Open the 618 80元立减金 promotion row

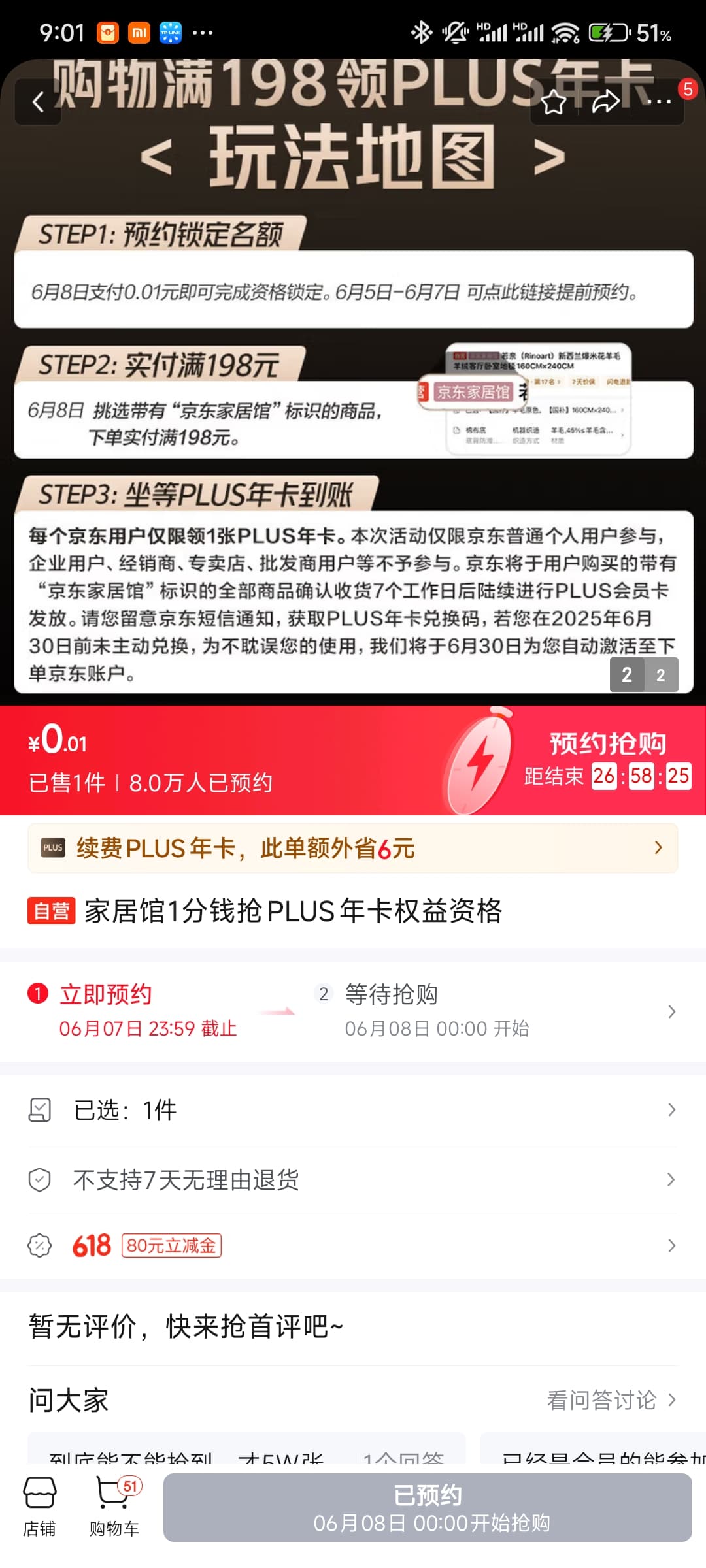pos(353,1245)
